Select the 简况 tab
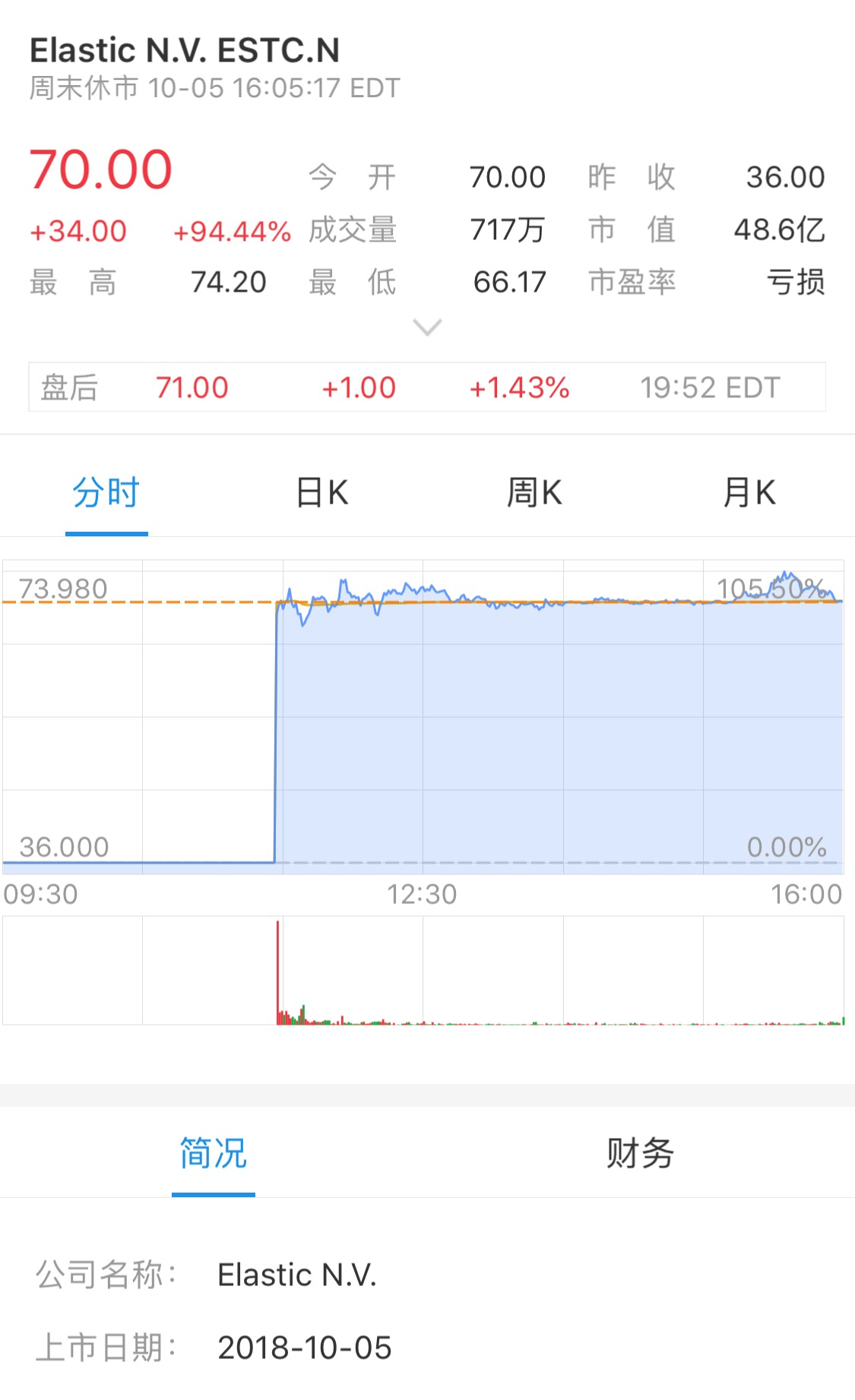 [x=214, y=1153]
